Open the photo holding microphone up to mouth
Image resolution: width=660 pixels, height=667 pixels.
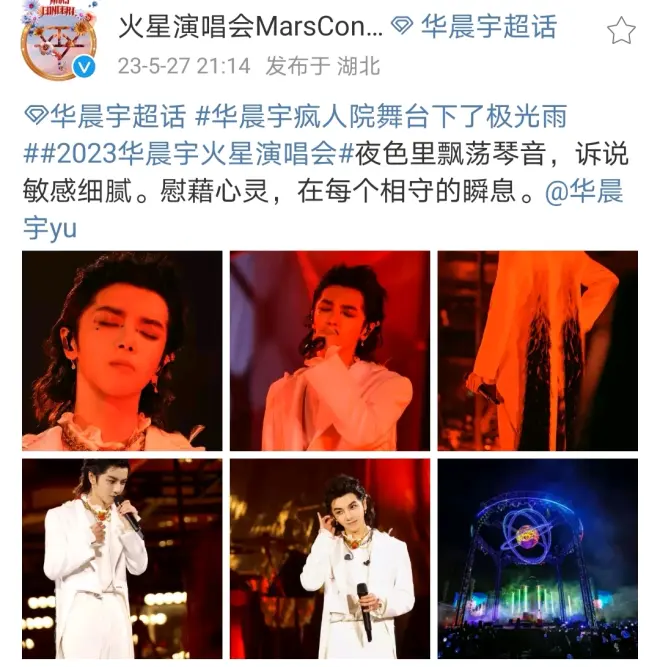122,558
